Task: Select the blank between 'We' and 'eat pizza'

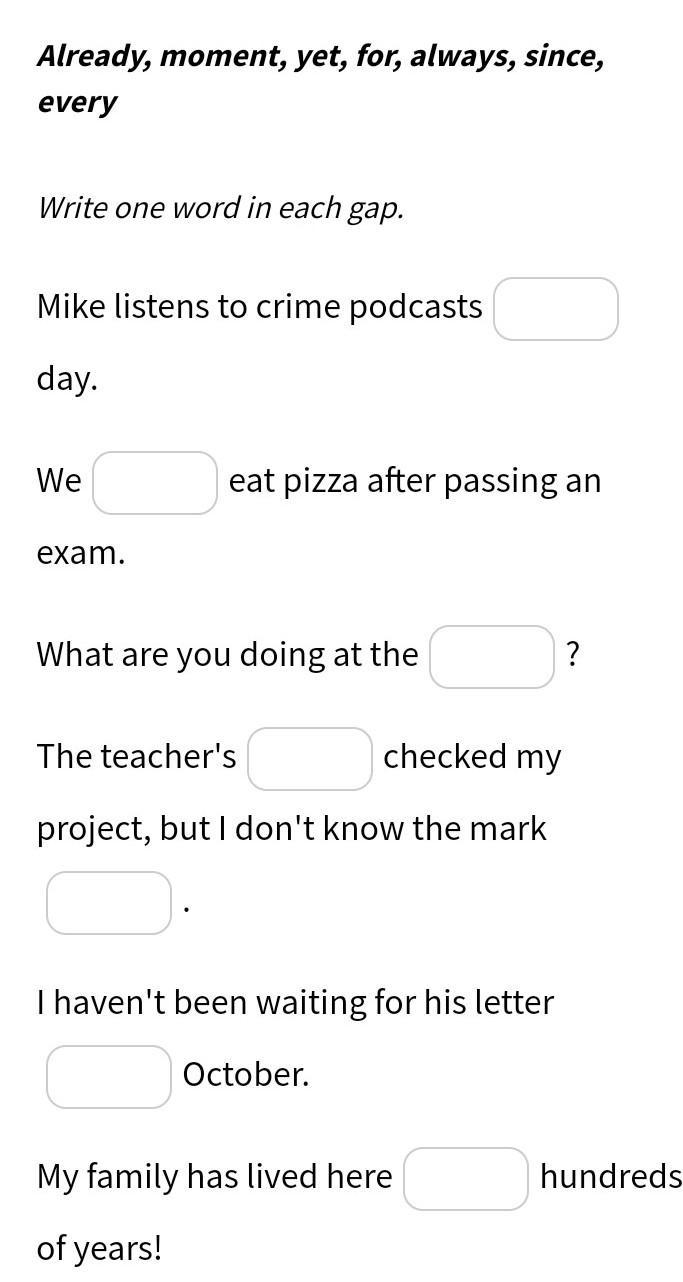Action: tap(155, 483)
